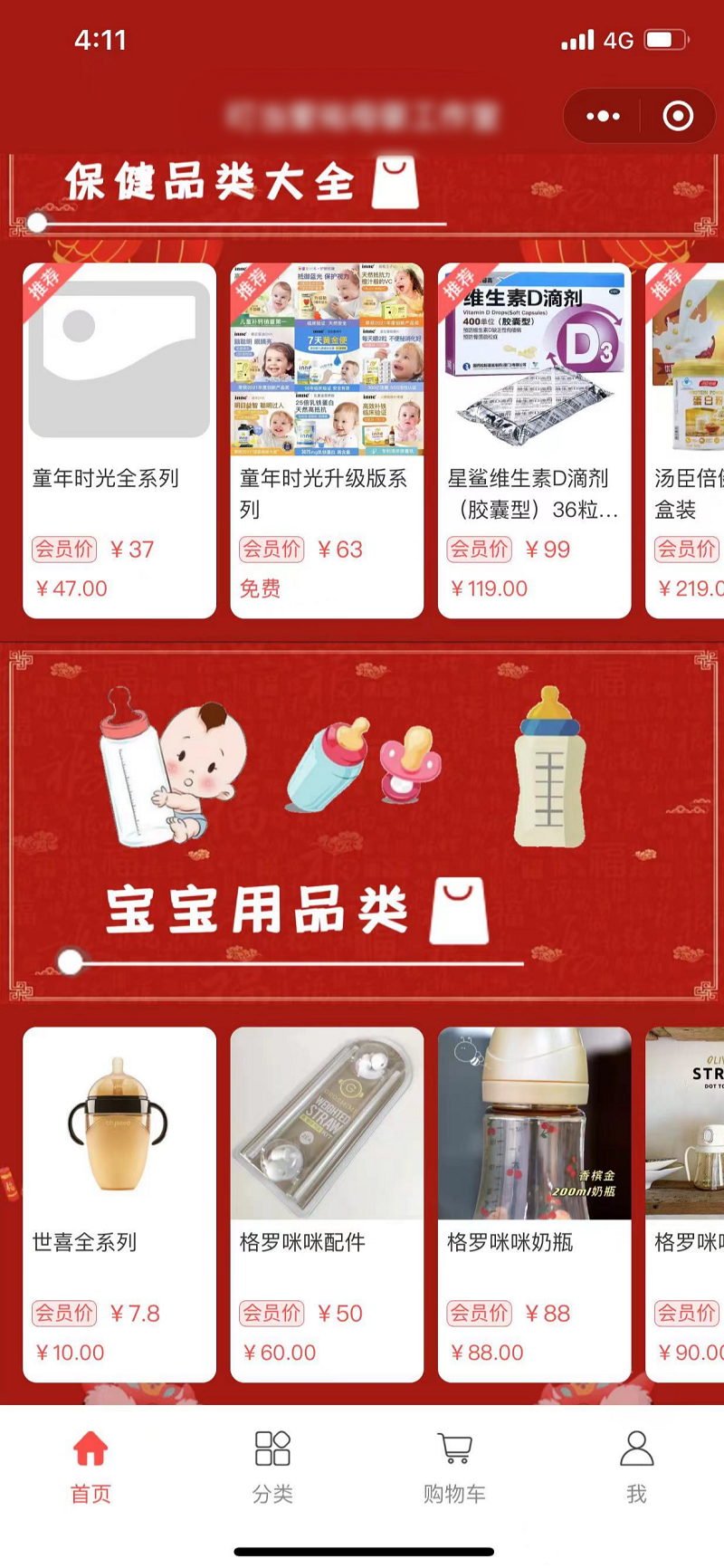Go to the 首页 tab
724x1568 pixels.
pyautogui.click(x=90, y=1468)
